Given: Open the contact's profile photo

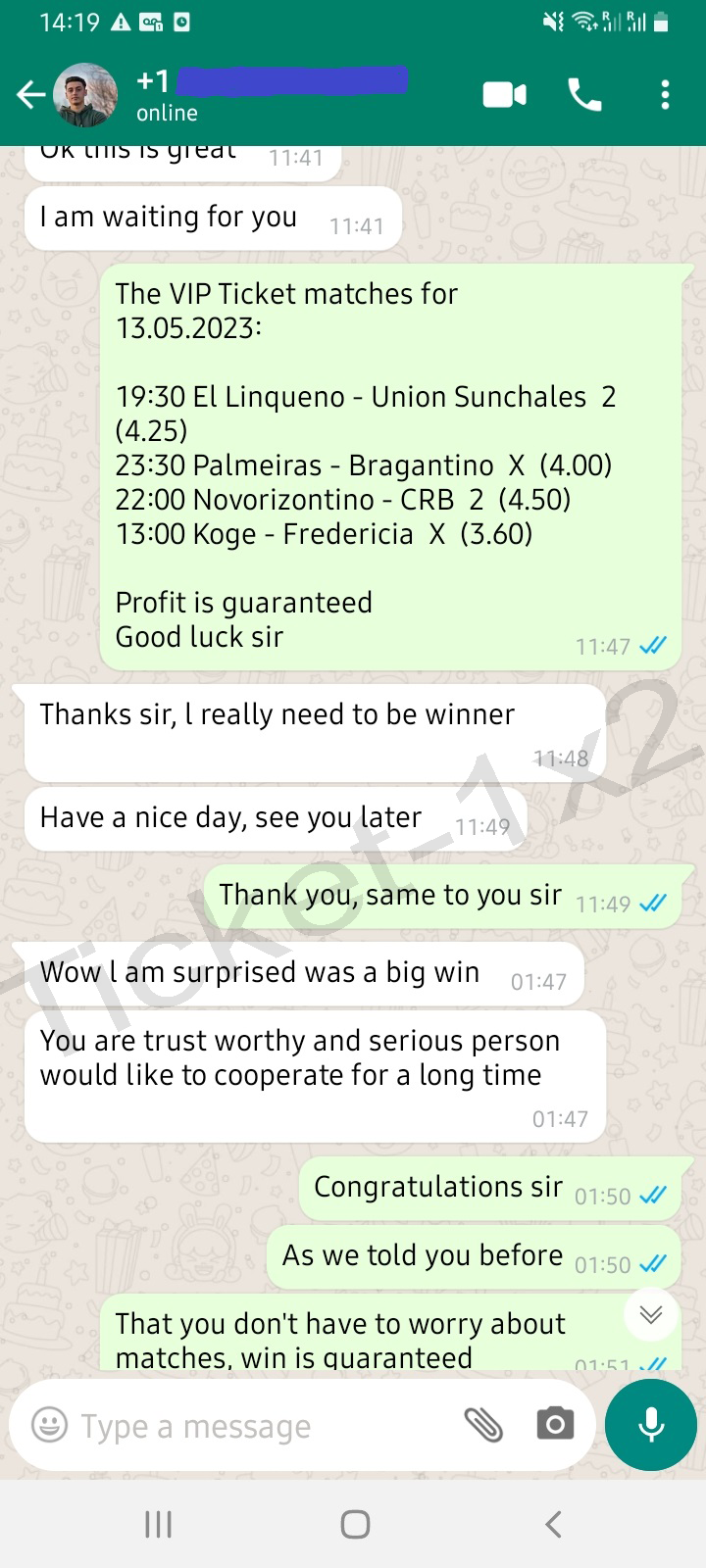Looking at the screenshot, I should click(85, 95).
